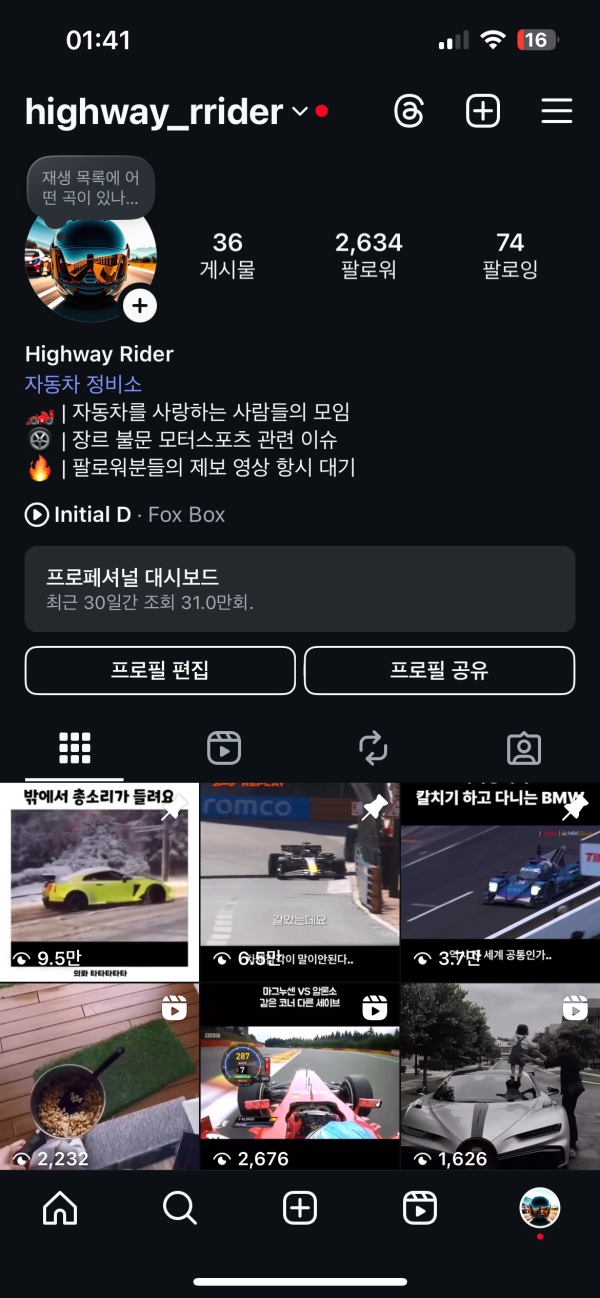Create a new post with the top plus icon

point(483,111)
